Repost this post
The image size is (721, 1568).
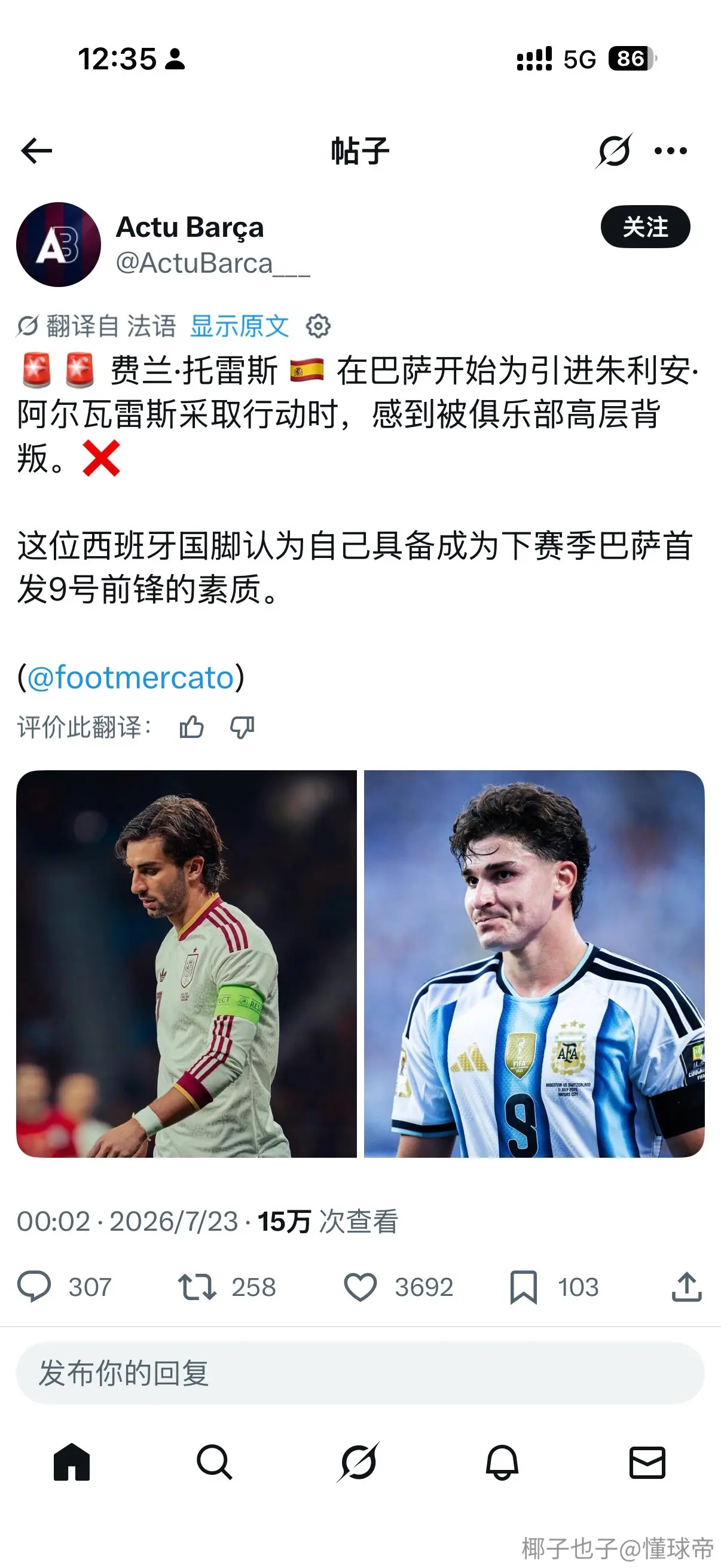(197, 1287)
